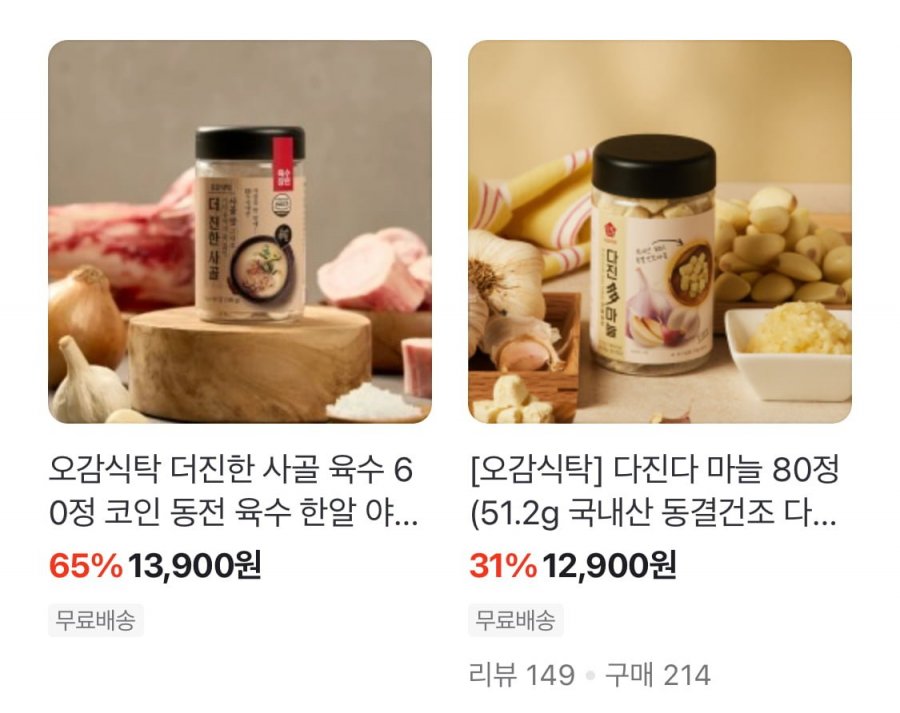Open the 더진한 사골 육수 product card
The image size is (900, 713).
tap(240, 232)
